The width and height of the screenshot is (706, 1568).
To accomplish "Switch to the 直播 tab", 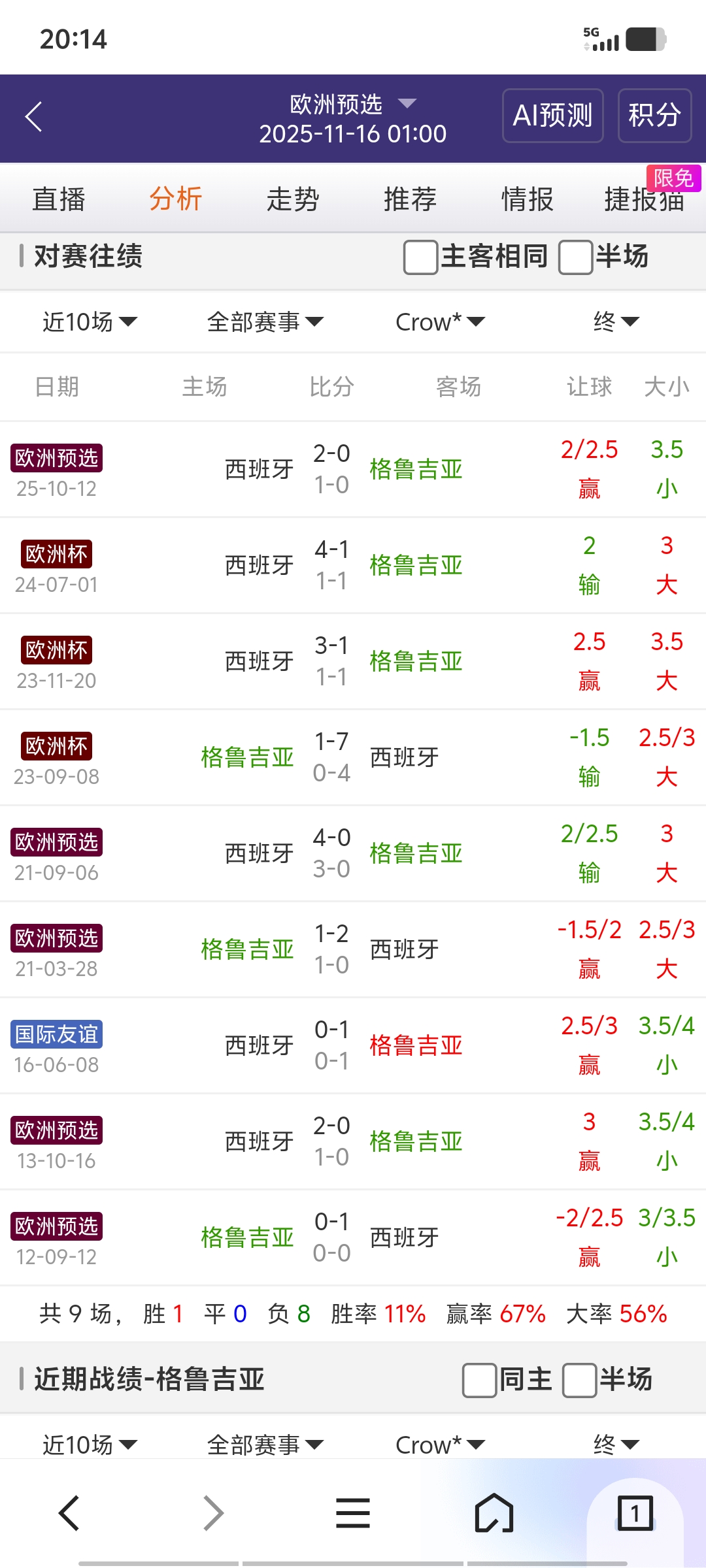I will coord(59,199).
